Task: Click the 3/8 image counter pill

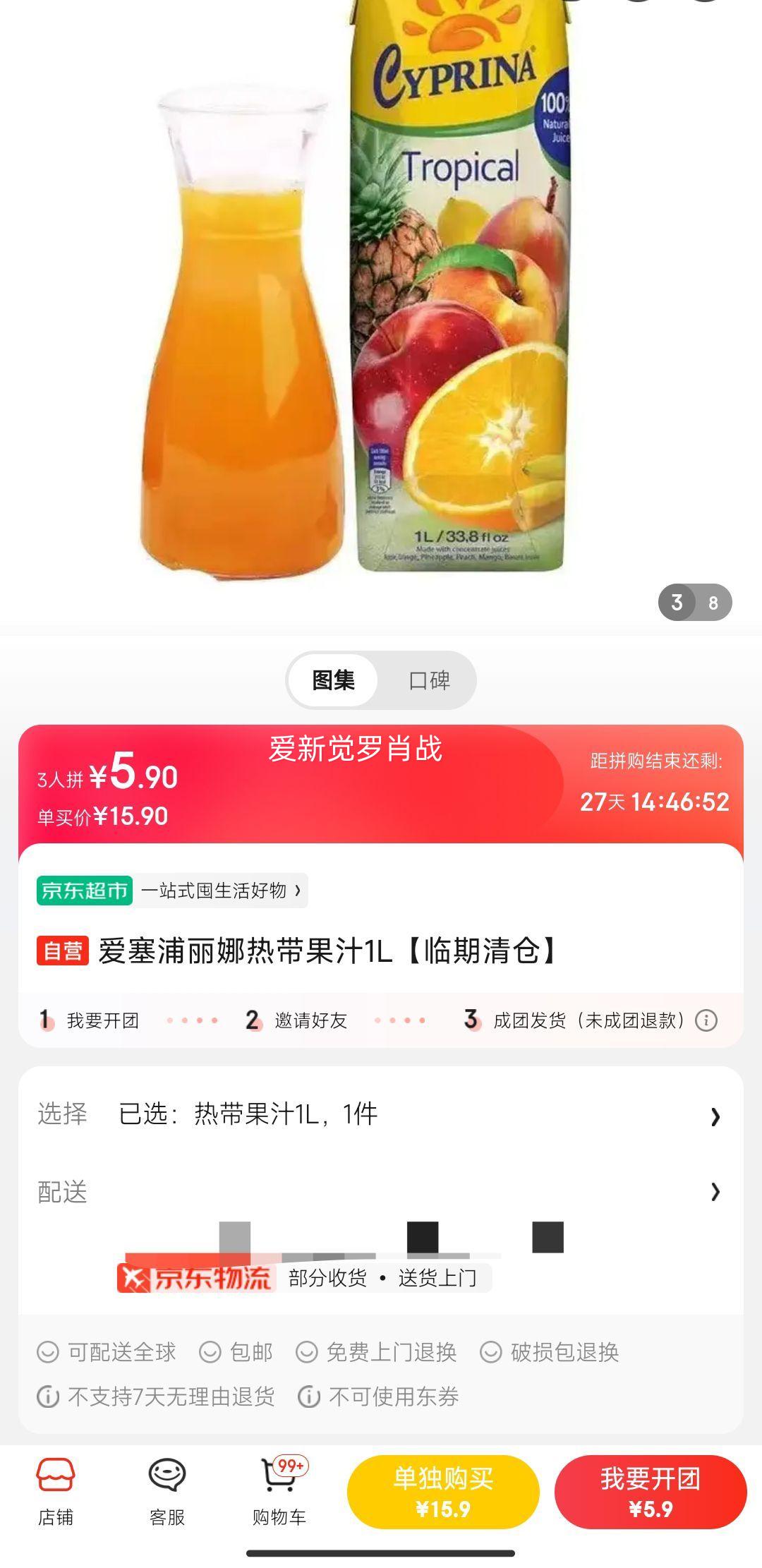Action: 694,603
